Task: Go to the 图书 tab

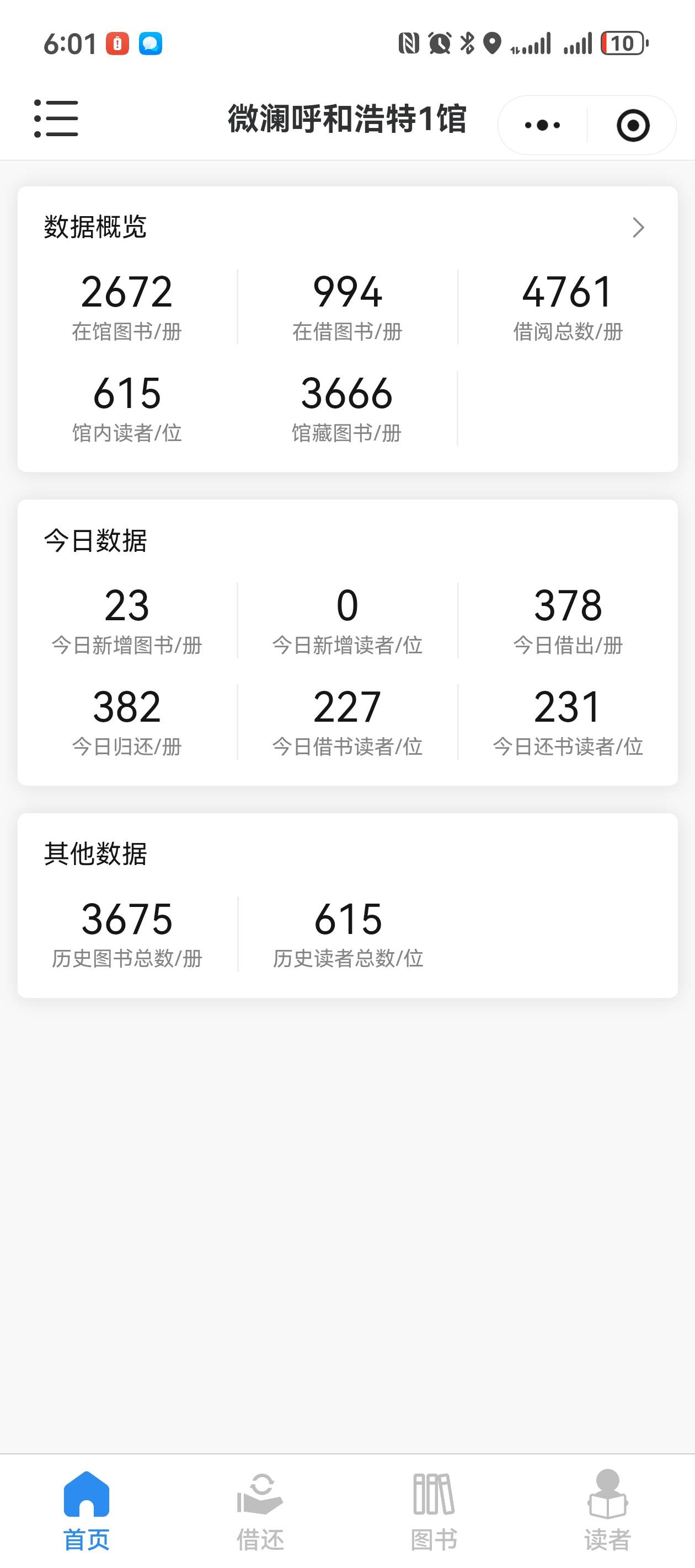Action: pyautogui.click(x=434, y=1510)
